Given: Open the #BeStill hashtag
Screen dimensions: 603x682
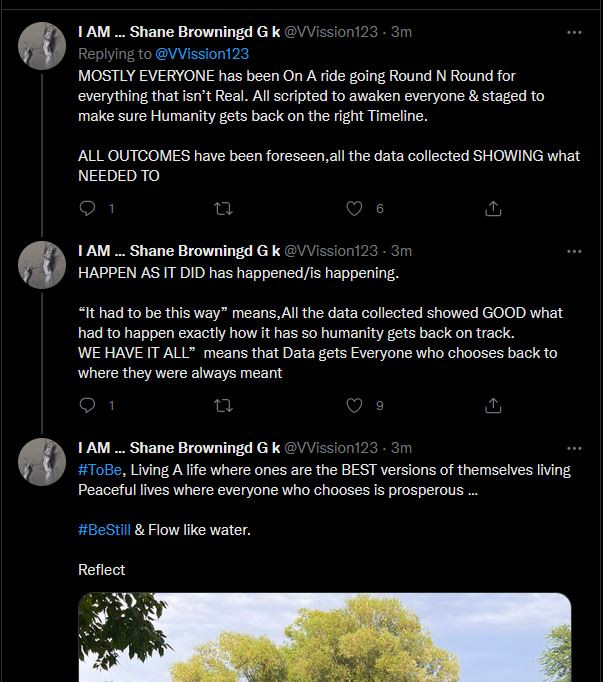Looking at the screenshot, I should (x=104, y=530).
